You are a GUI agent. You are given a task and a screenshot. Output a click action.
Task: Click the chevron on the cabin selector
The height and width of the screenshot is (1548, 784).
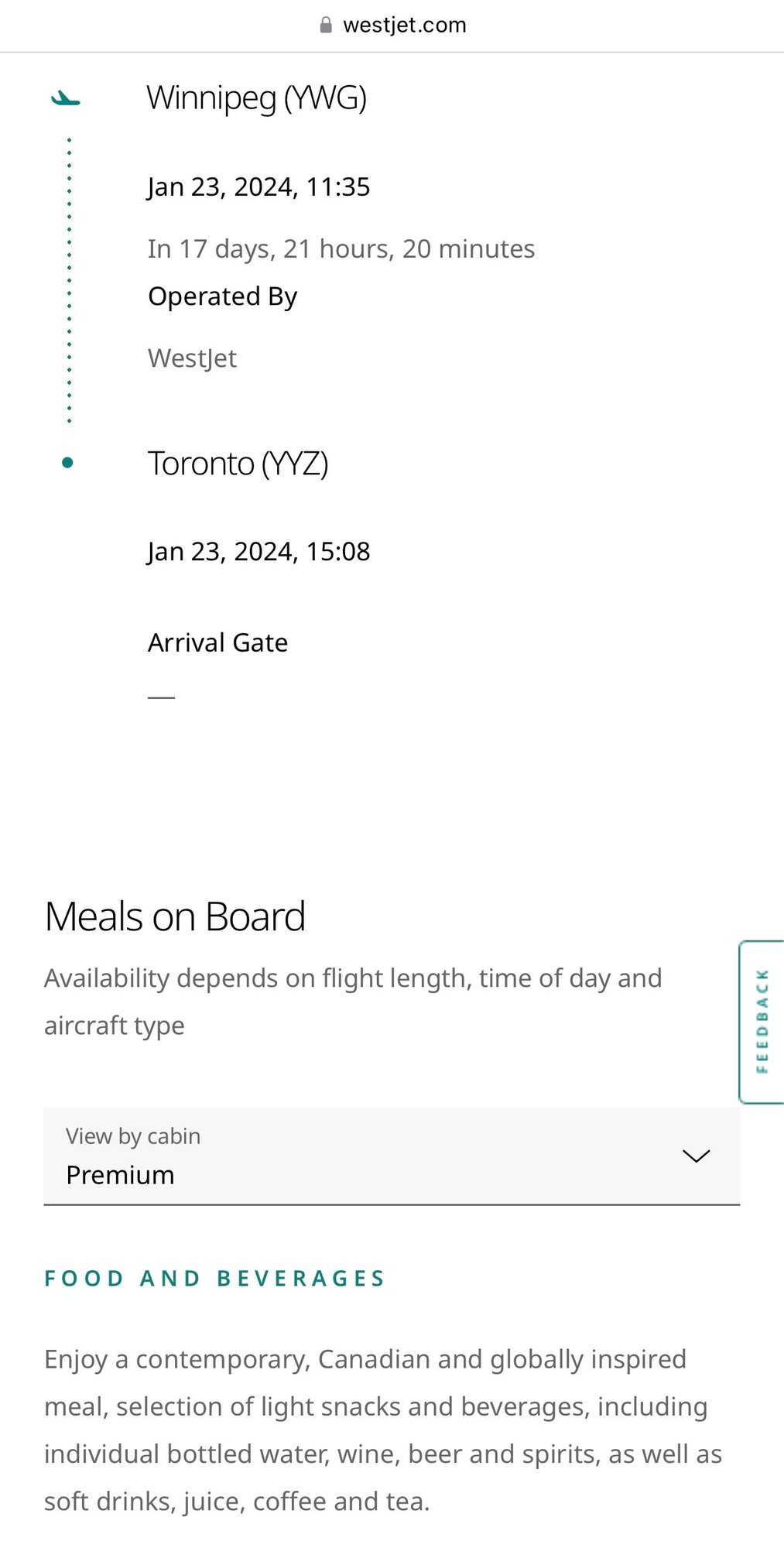point(696,1156)
